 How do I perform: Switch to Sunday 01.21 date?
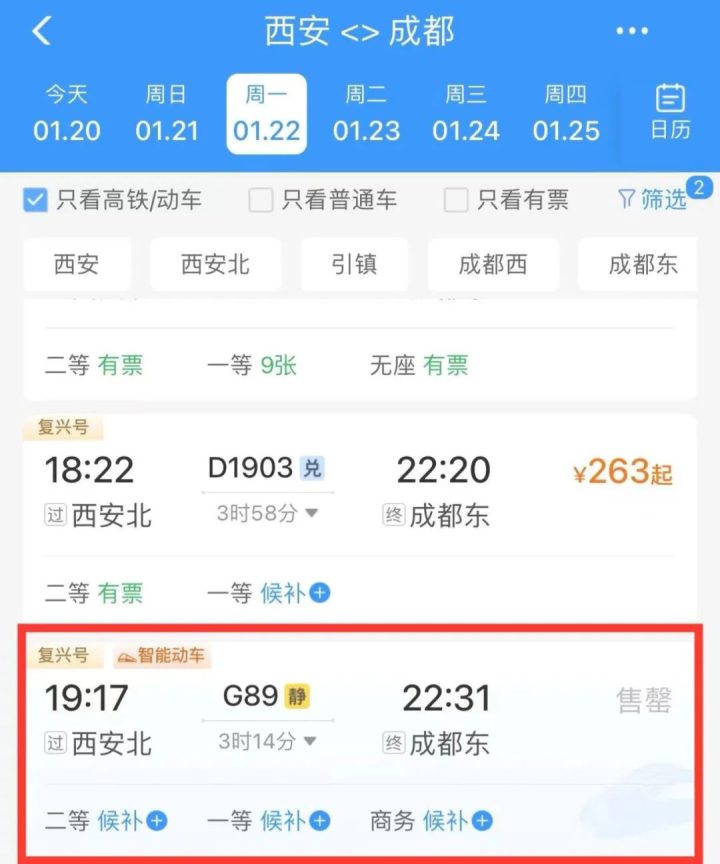click(166, 114)
